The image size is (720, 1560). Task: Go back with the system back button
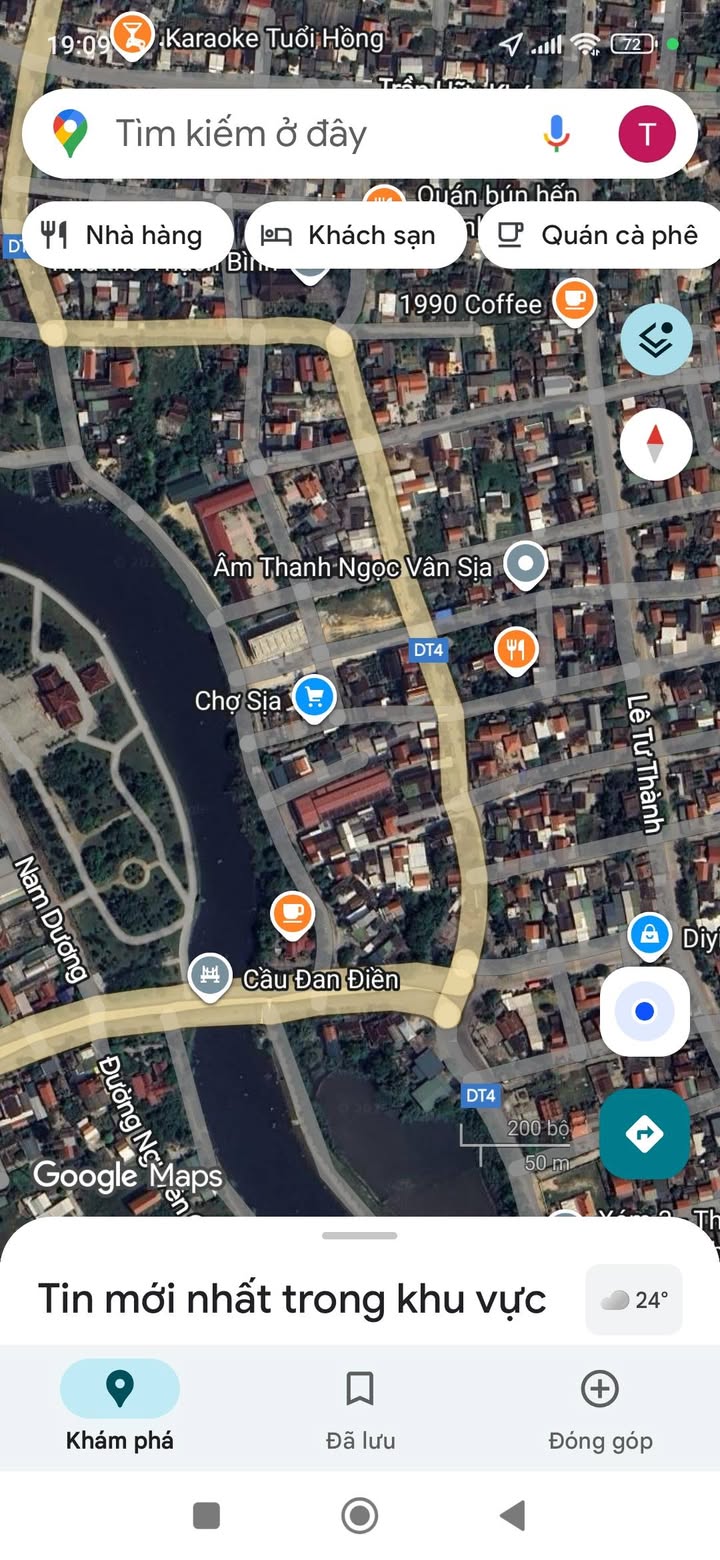(x=513, y=1516)
